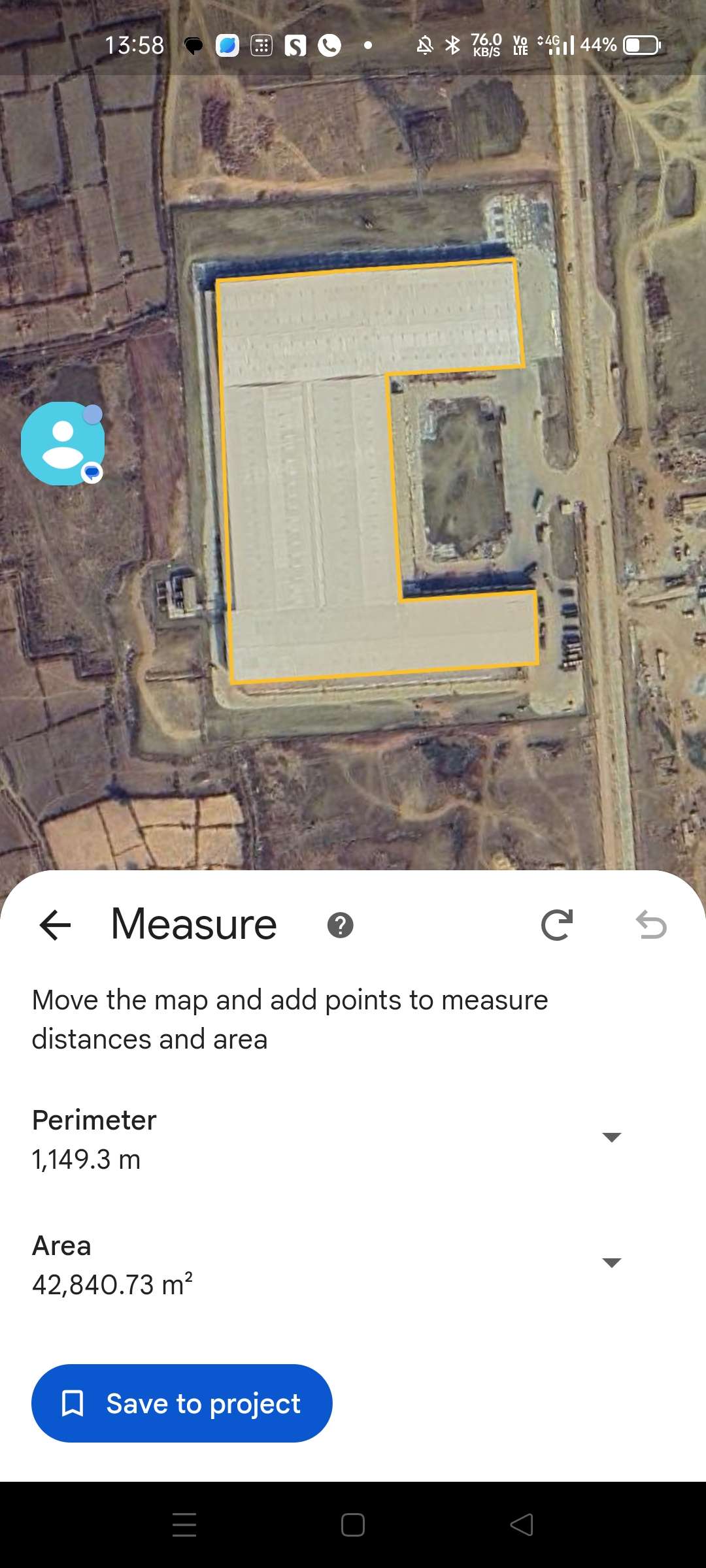Tap the floating chat head bubble
Viewport: 706px width, 1568px height.
pyautogui.click(x=63, y=444)
